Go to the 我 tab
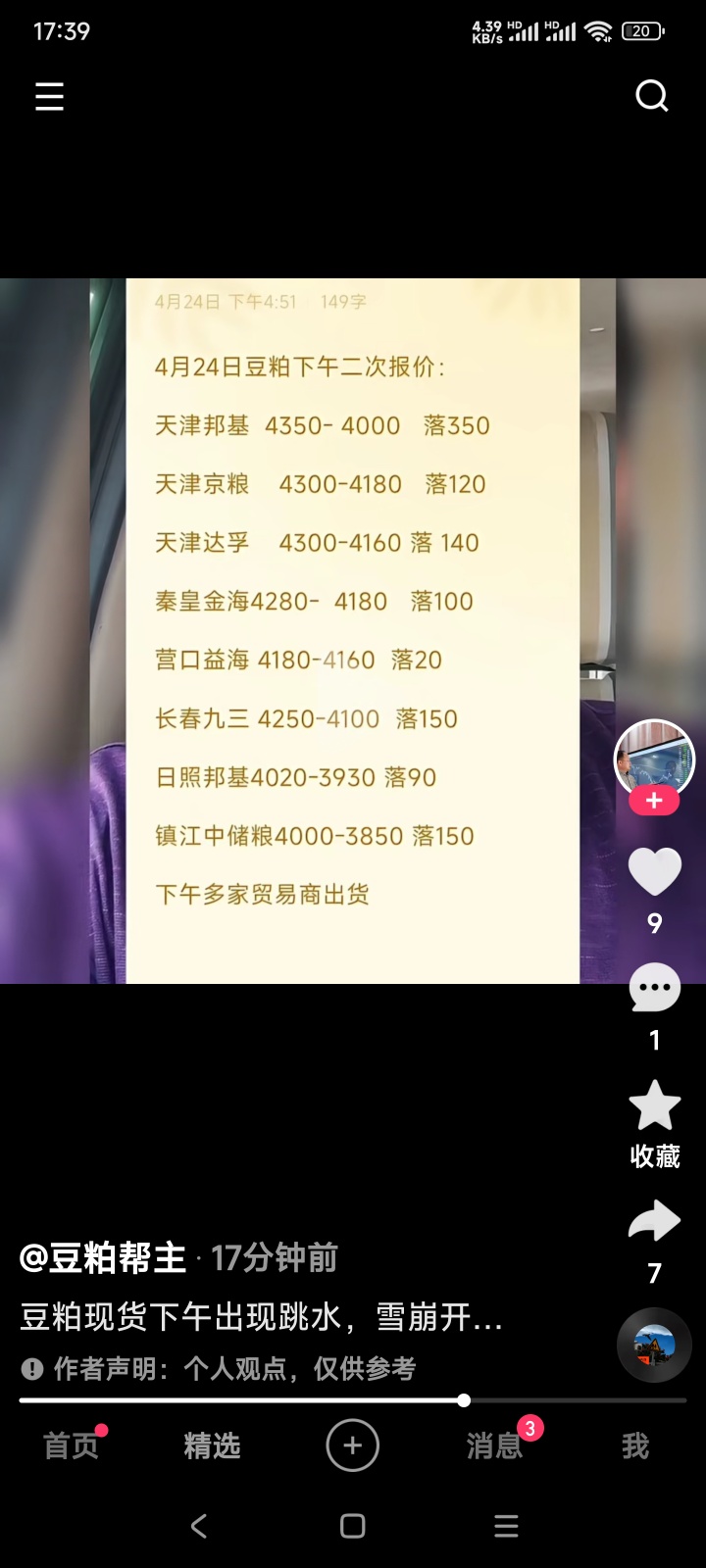 635,1445
